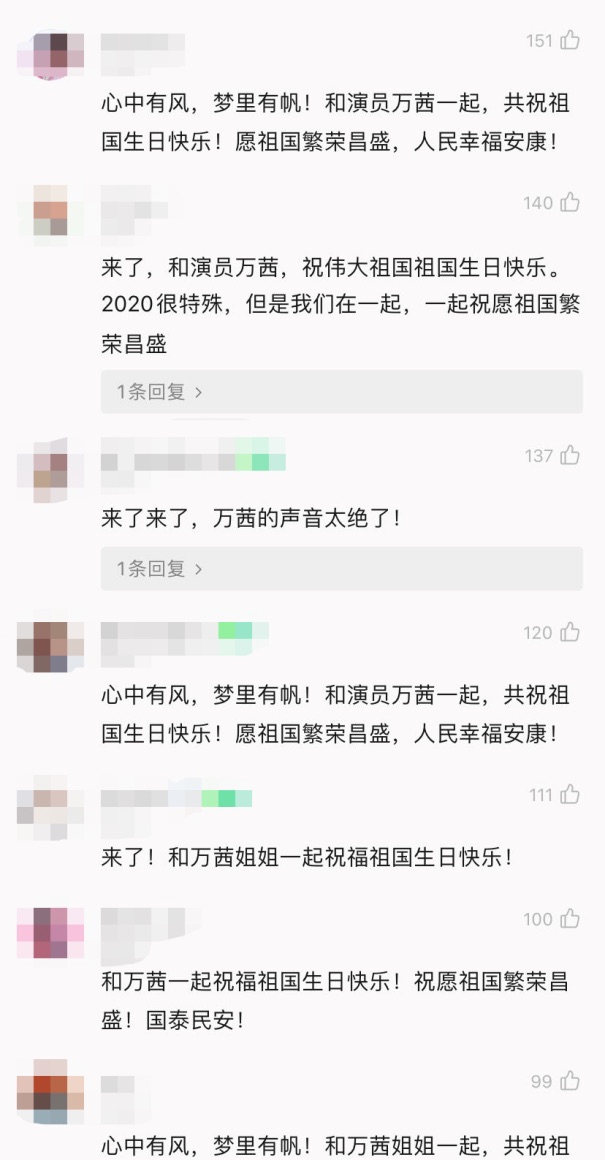605x1160 pixels.
Task: Expand 1条回复 under 万茜的声音太绝了 comment
Action: click(x=160, y=569)
